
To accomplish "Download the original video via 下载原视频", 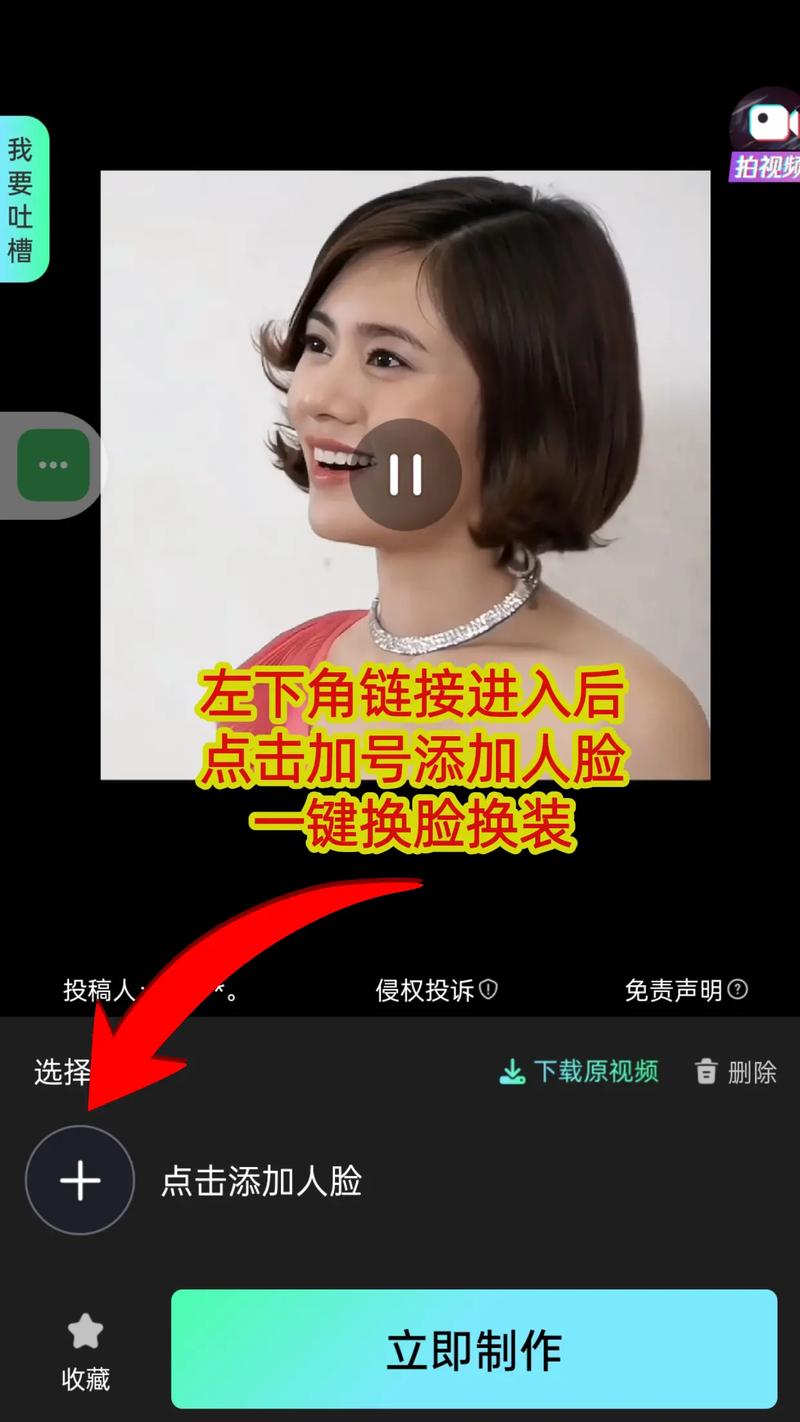I will click(579, 1072).
